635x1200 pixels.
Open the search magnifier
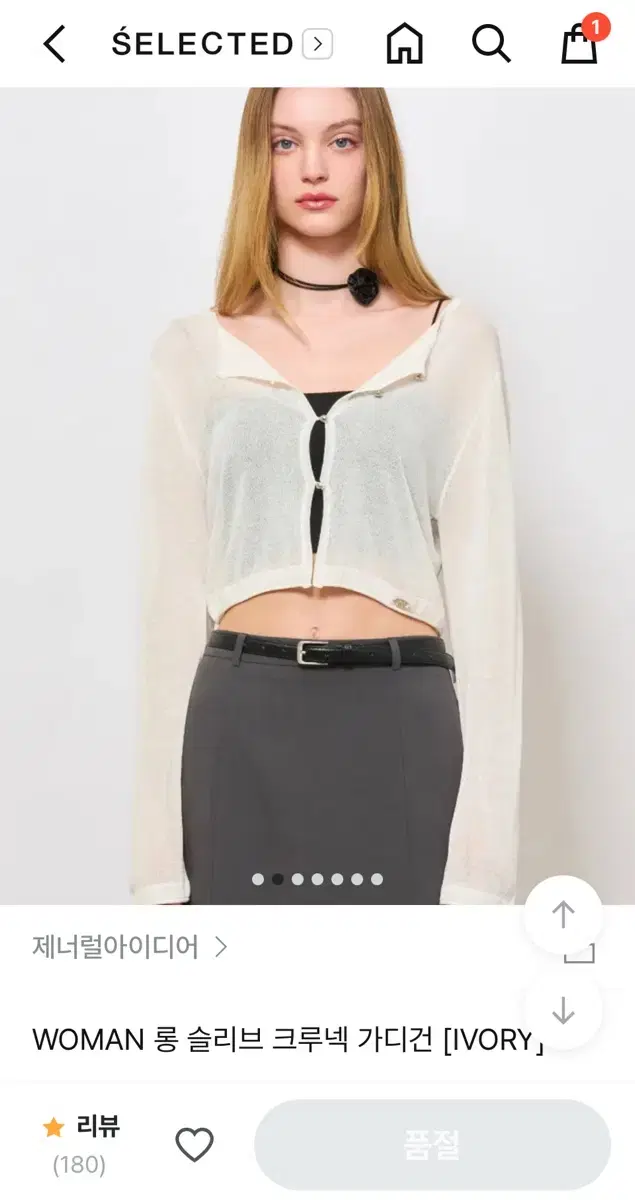point(490,44)
